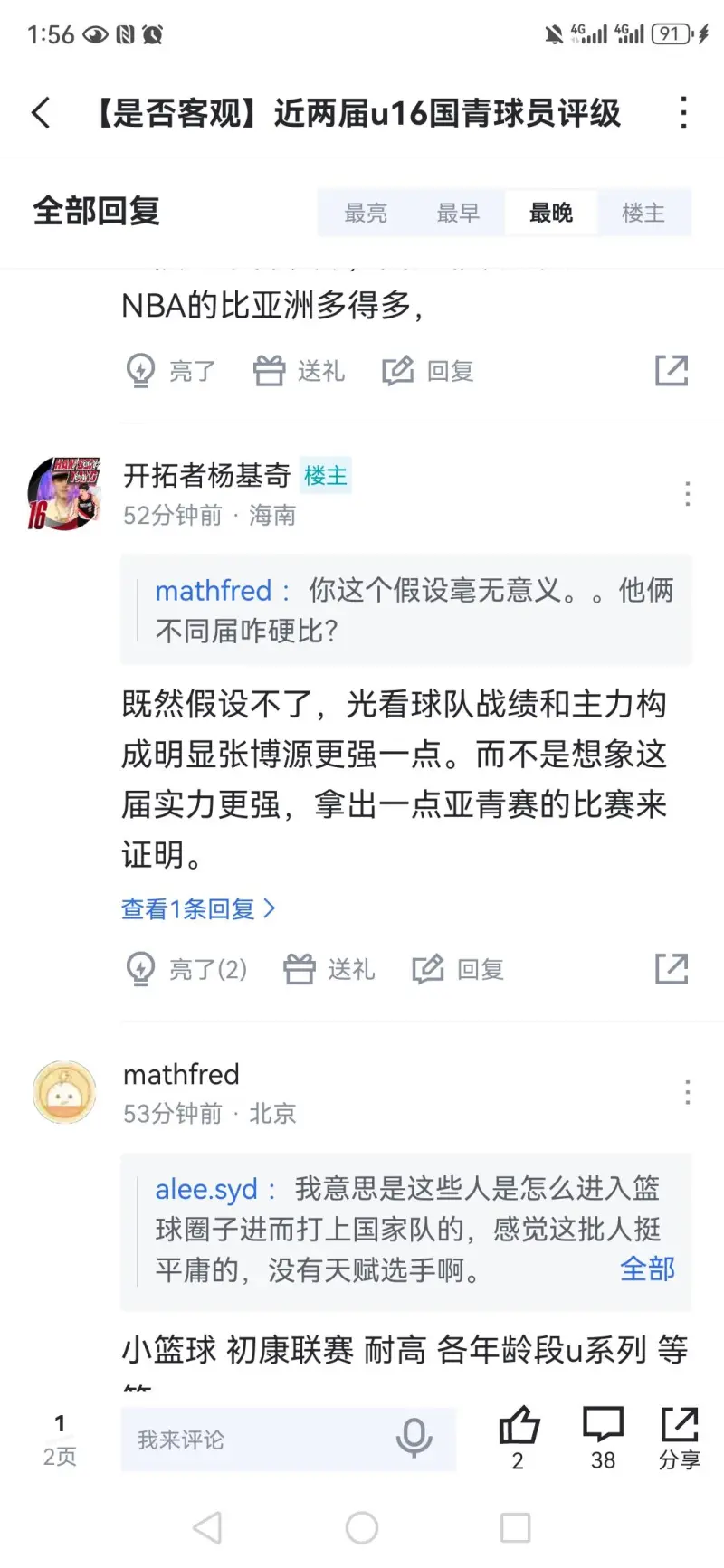
Task: Like the thread with the thumbs-up
Action: pos(519,1437)
